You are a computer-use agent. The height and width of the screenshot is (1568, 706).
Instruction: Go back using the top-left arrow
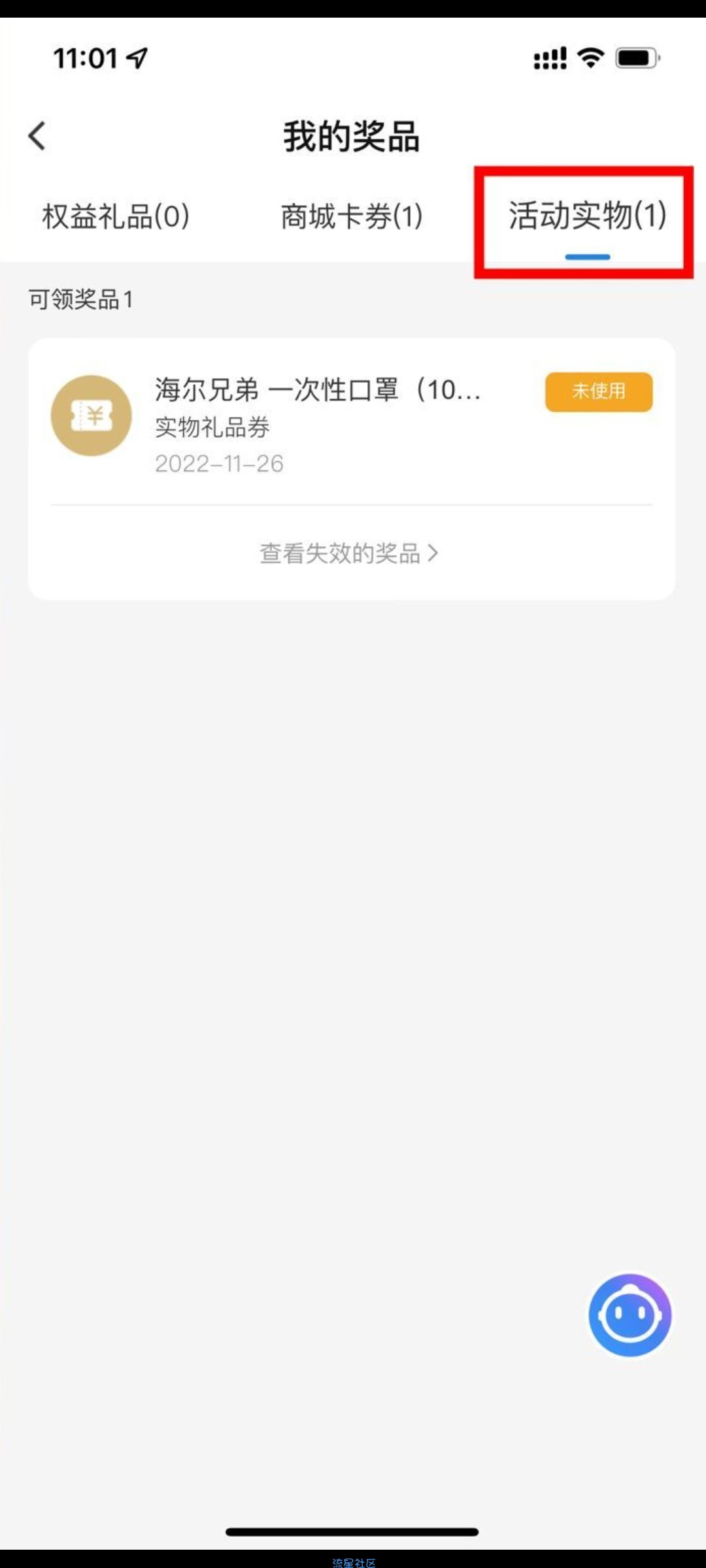click(x=37, y=136)
